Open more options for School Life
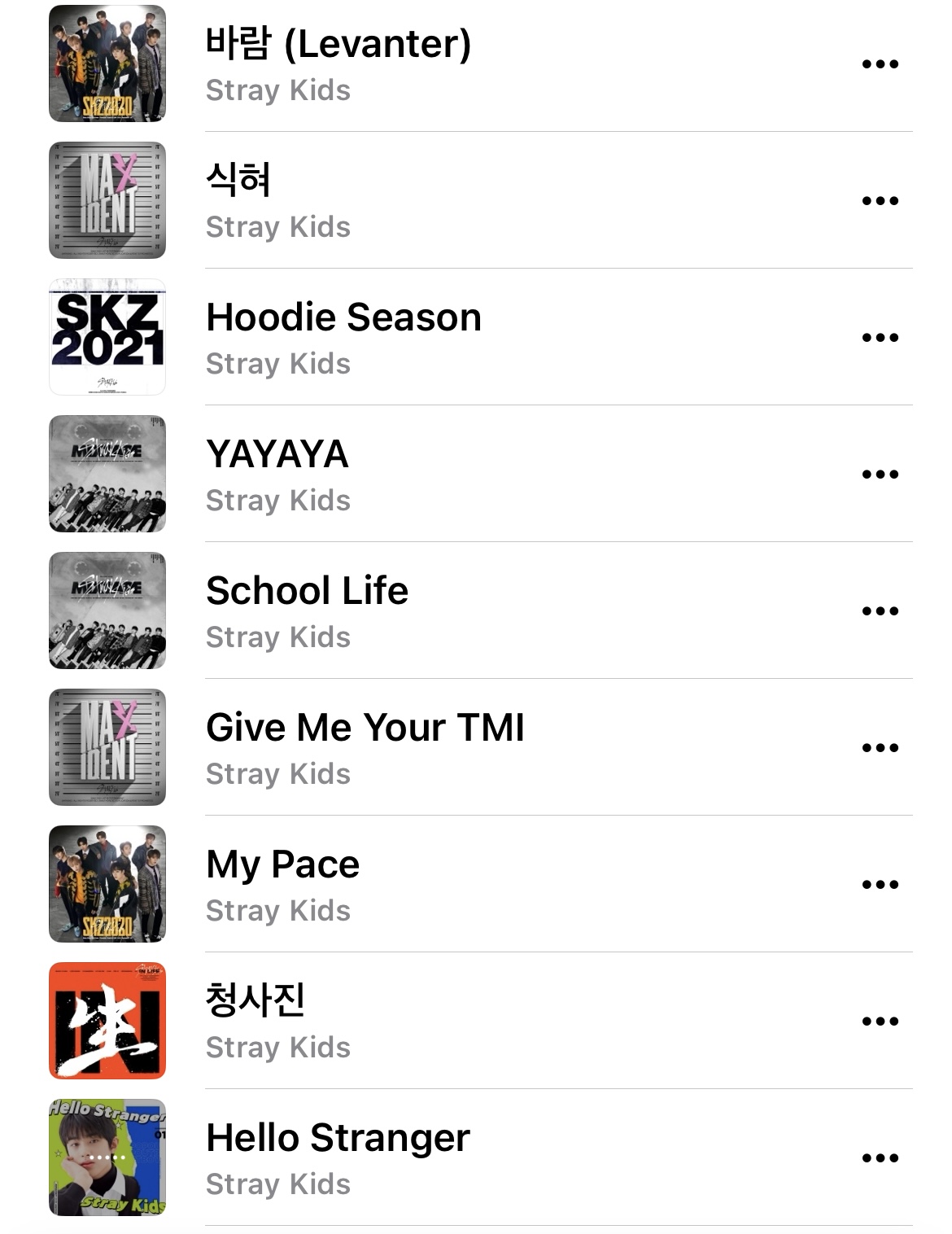Screen dimensions: 952x1234 (880, 611)
